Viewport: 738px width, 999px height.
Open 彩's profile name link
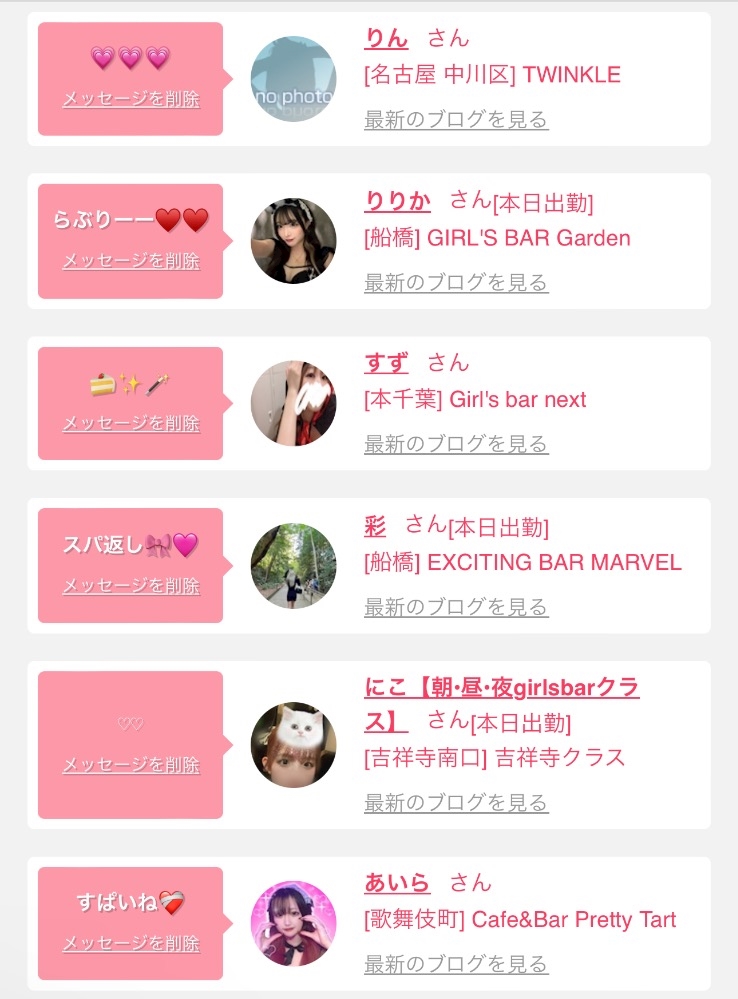375,526
